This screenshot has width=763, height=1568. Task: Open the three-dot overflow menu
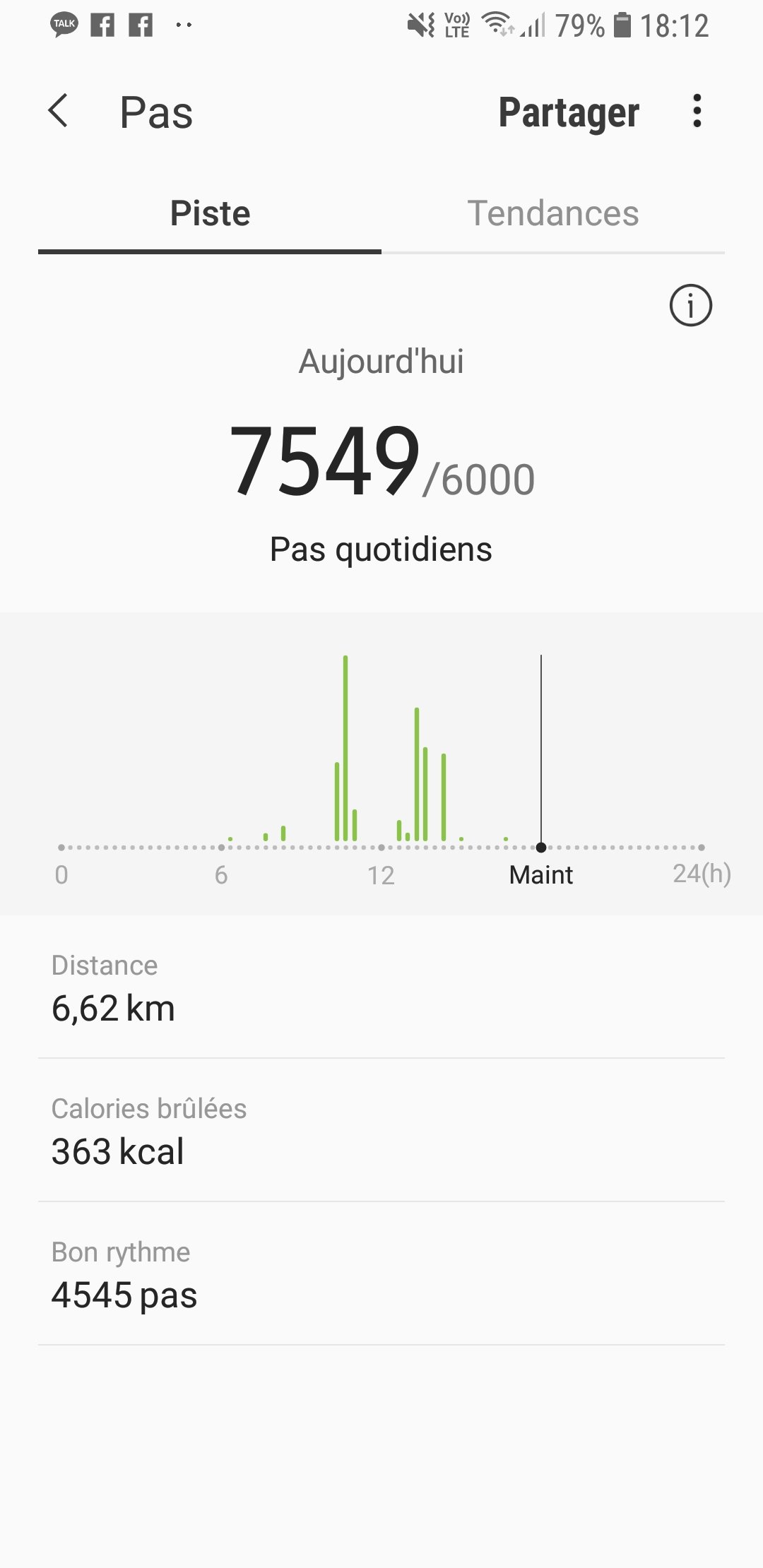(697, 111)
